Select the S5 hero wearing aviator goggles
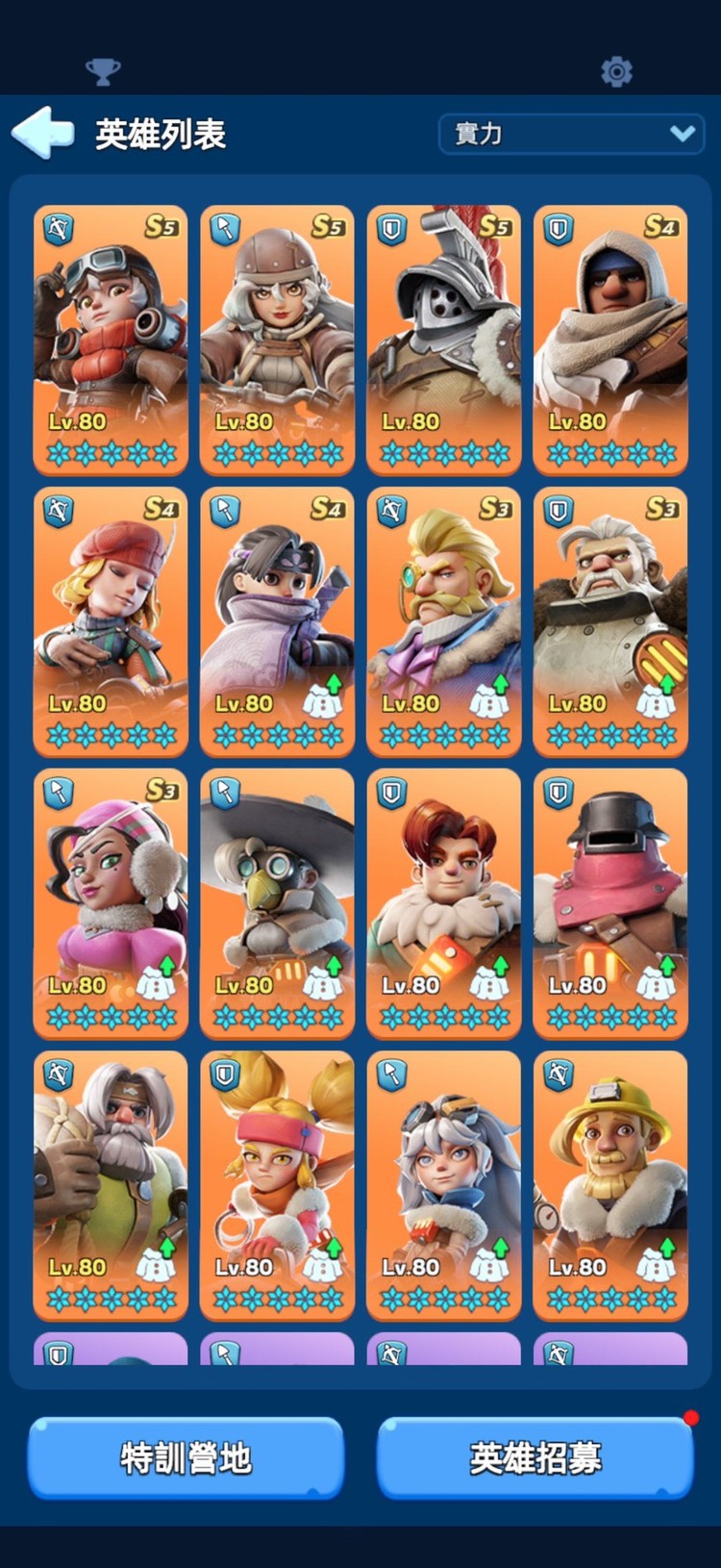 coord(111,339)
